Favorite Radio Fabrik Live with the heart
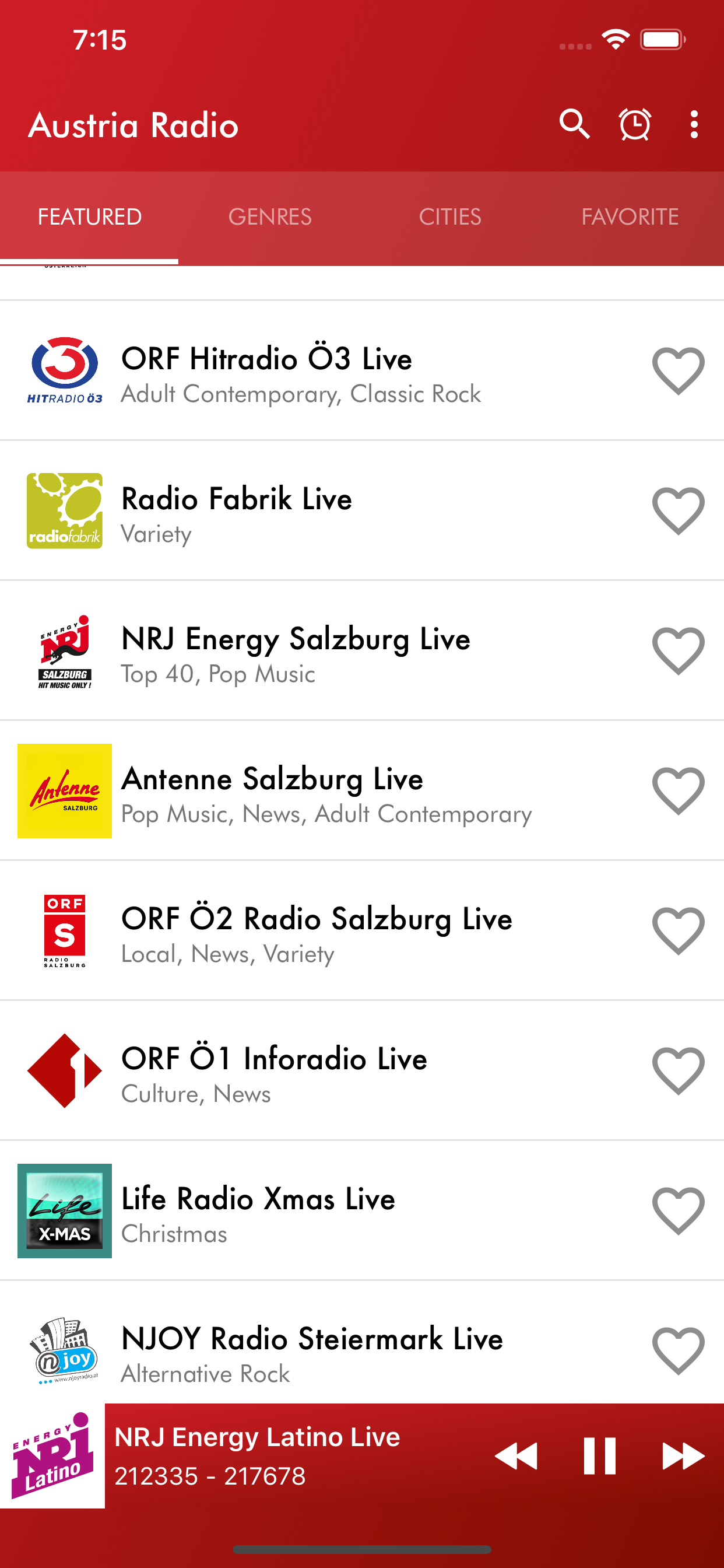724x1568 pixels. click(679, 512)
